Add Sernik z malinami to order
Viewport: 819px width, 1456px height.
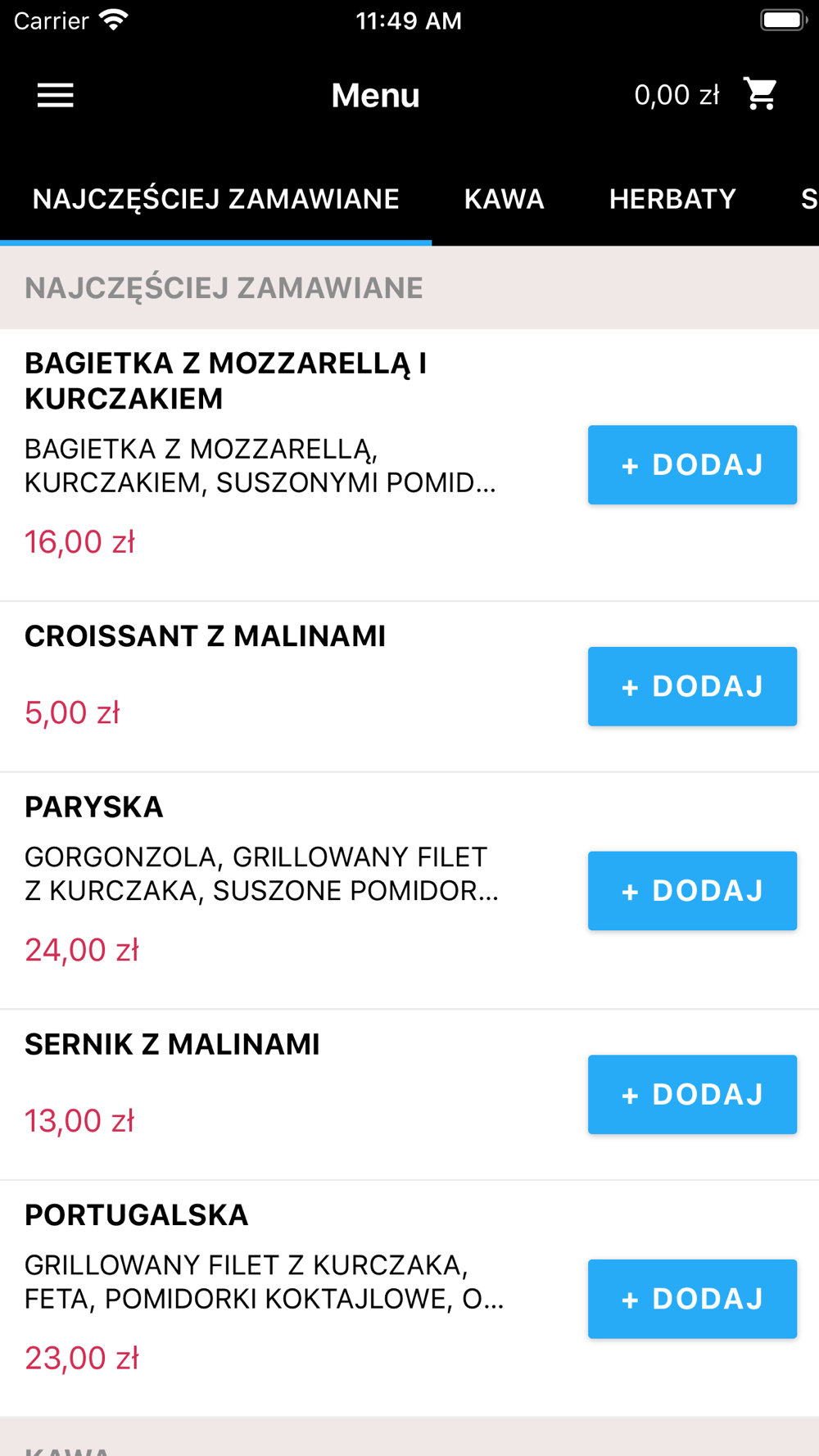pos(692,1094)
